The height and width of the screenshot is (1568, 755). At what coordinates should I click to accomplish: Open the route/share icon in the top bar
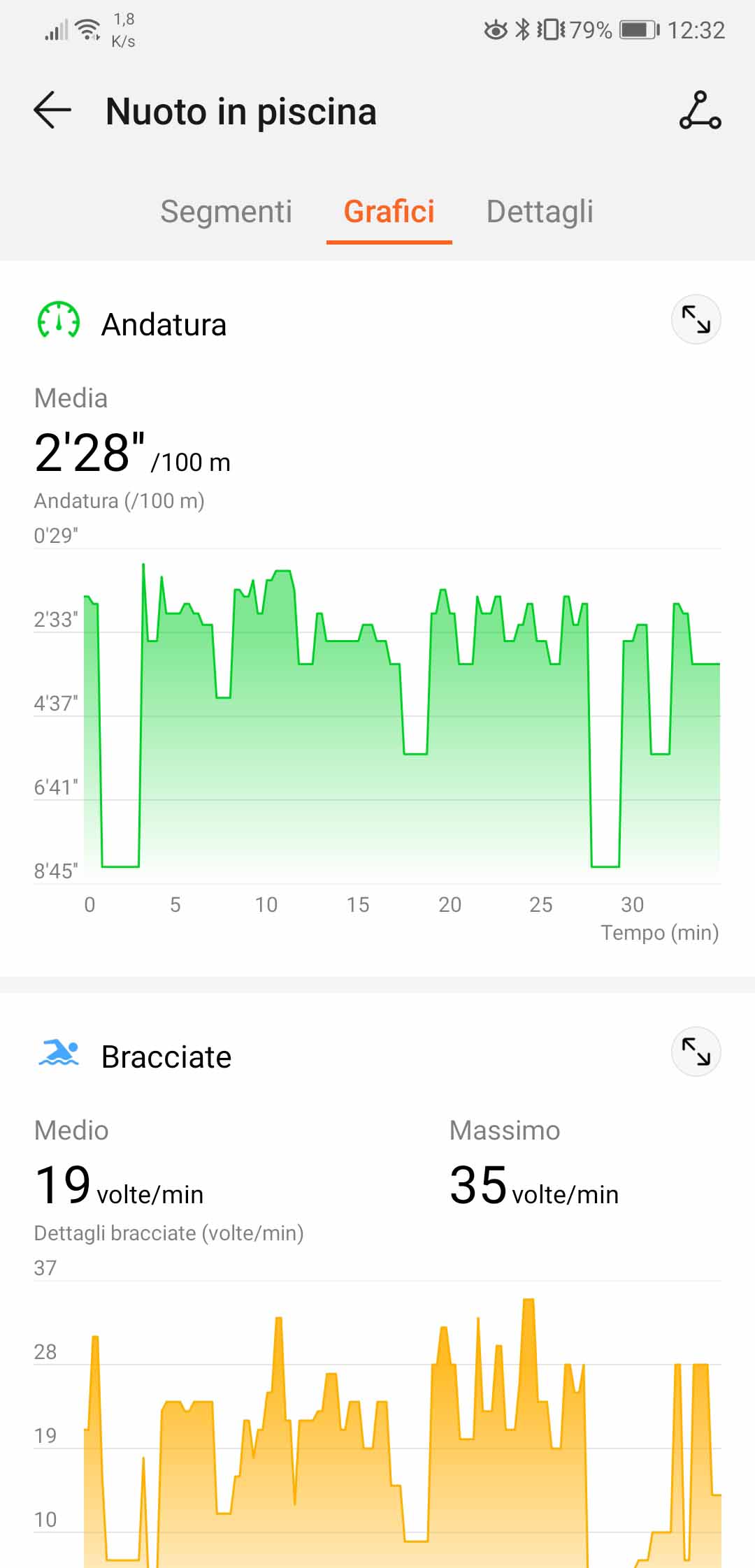point(700,110)
